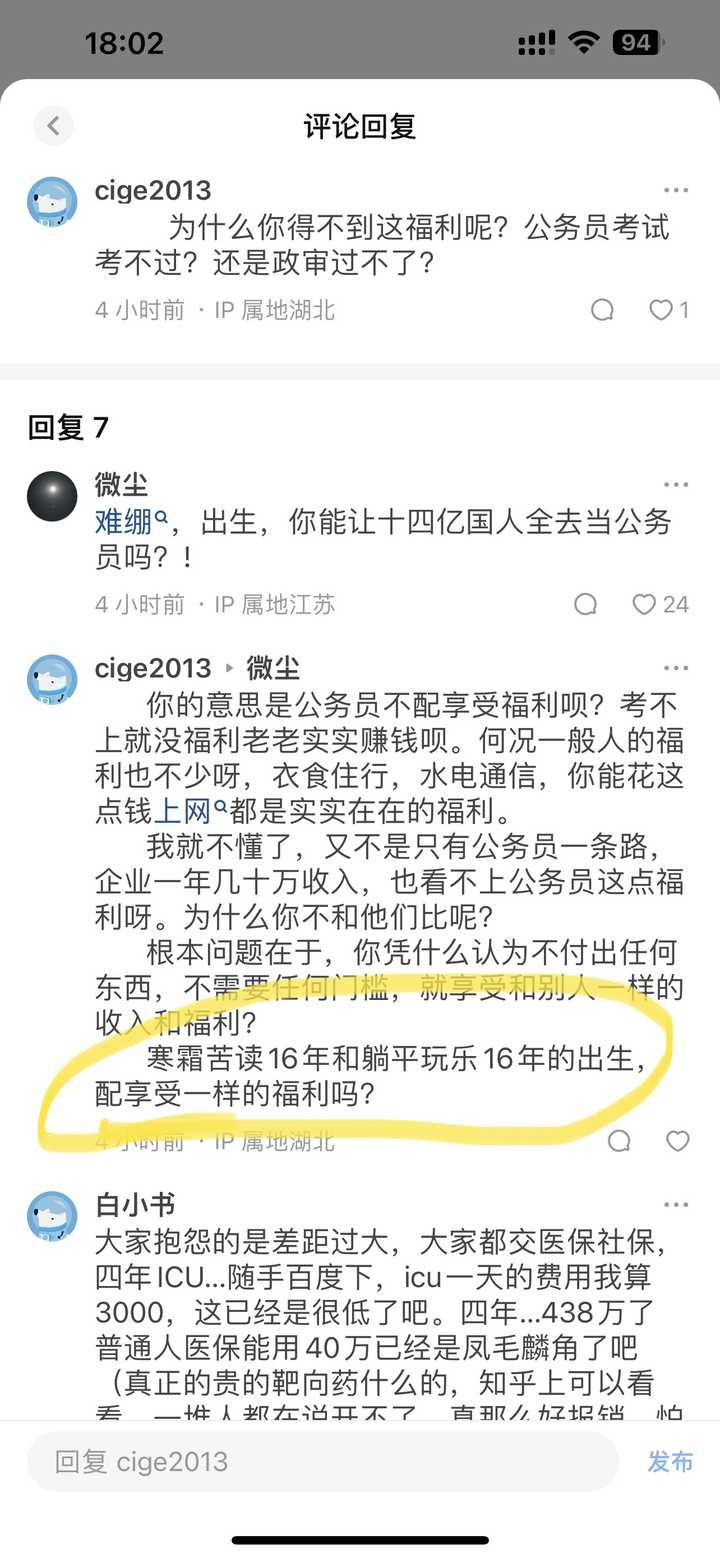720x1558 pixels.
Task: Open overflow menu on 白小书's comment
Action: click(676, 1205)
